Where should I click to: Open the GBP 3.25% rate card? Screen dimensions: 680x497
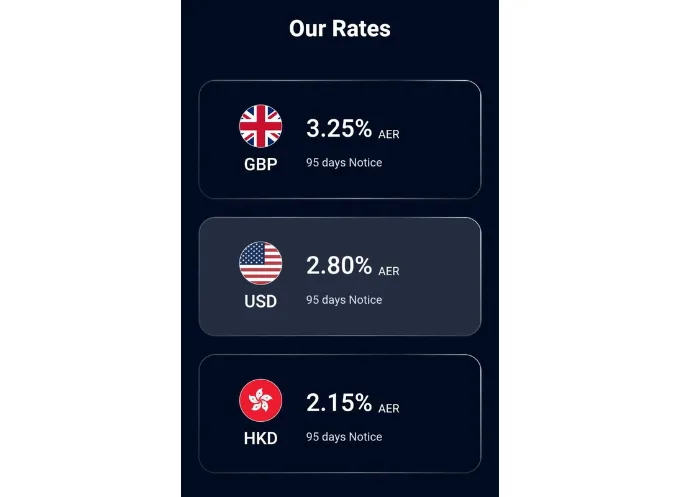(x=339, y=140)
